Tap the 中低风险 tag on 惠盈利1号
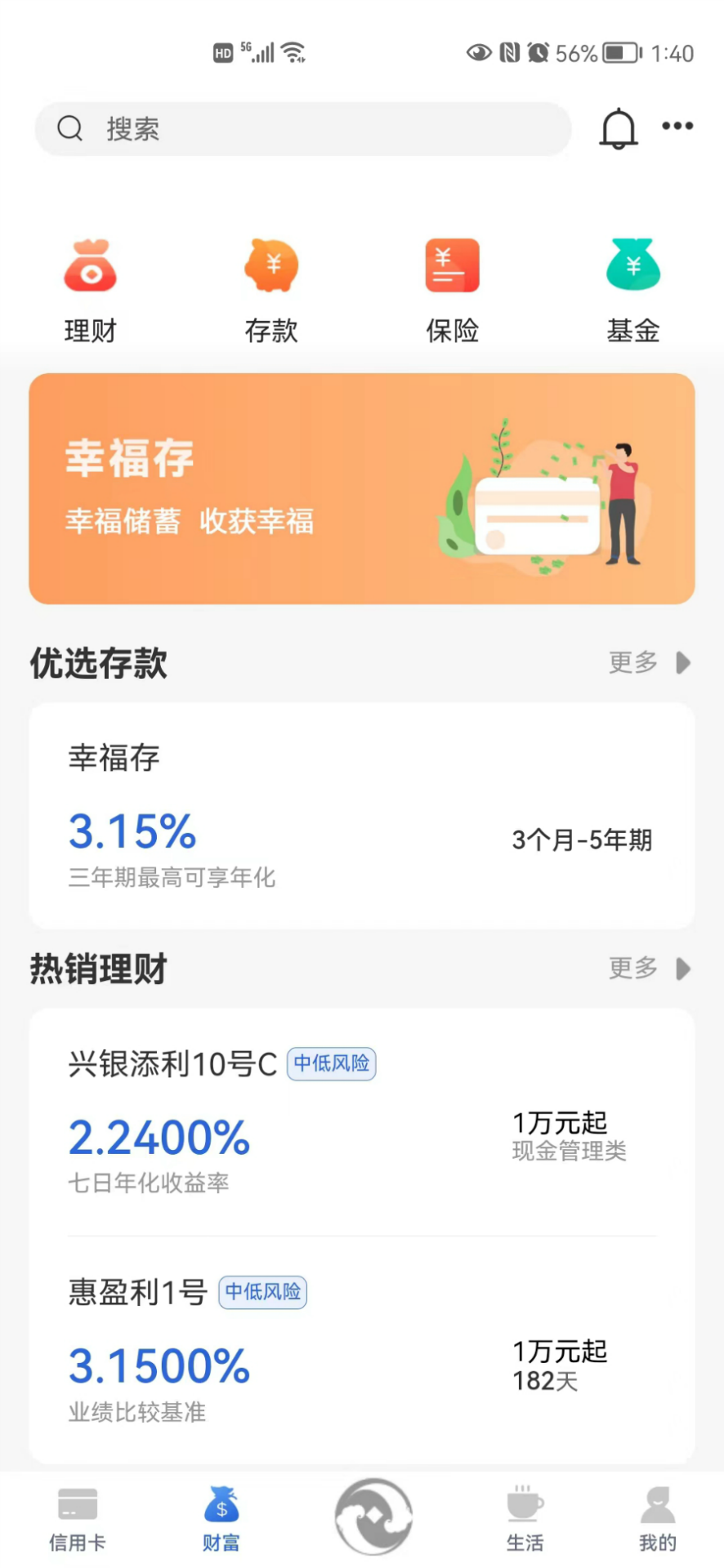Screen dimensions: 724x1568 [261, 1293]
